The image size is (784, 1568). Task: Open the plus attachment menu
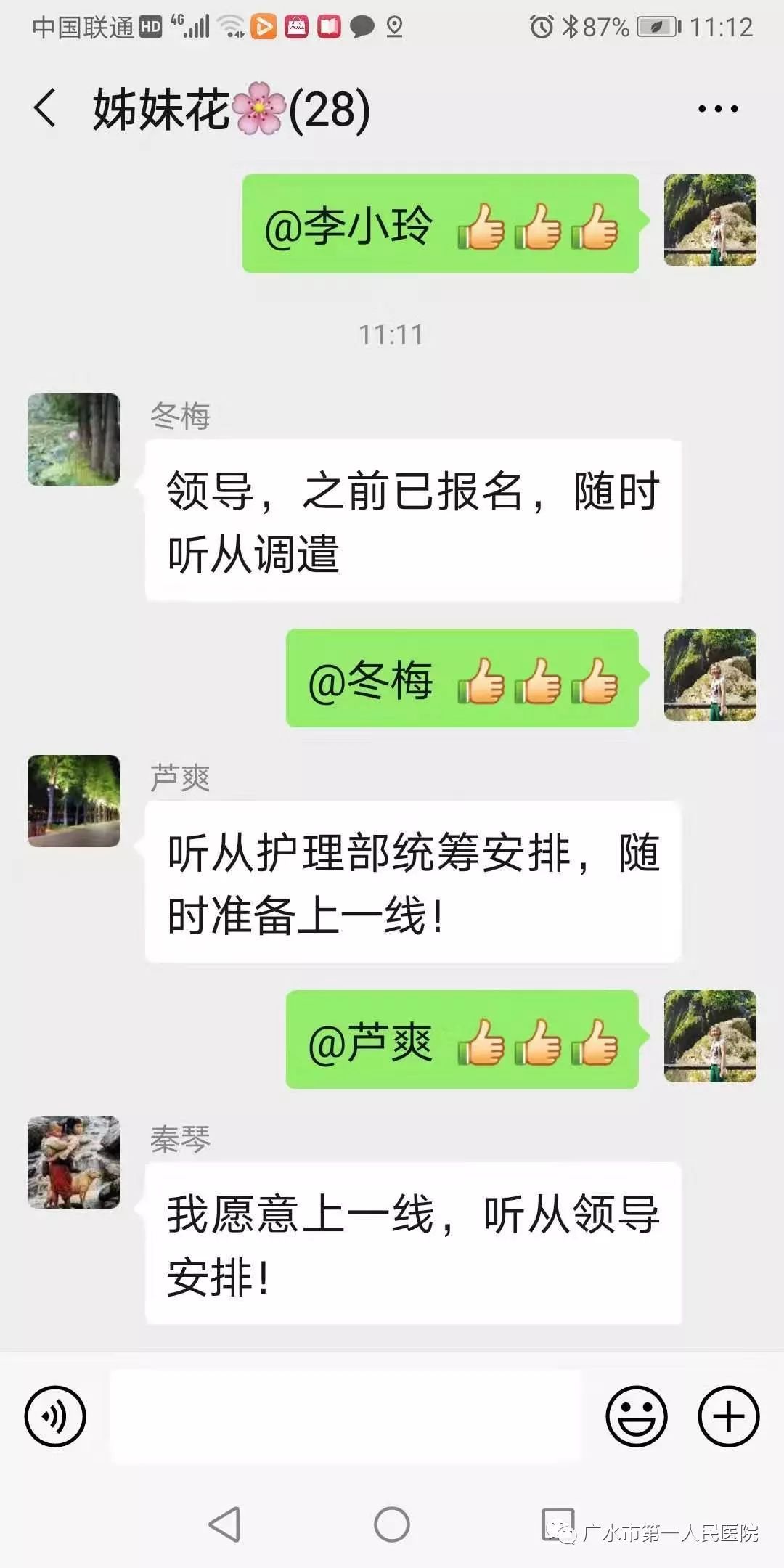(x=728, y=1416)
